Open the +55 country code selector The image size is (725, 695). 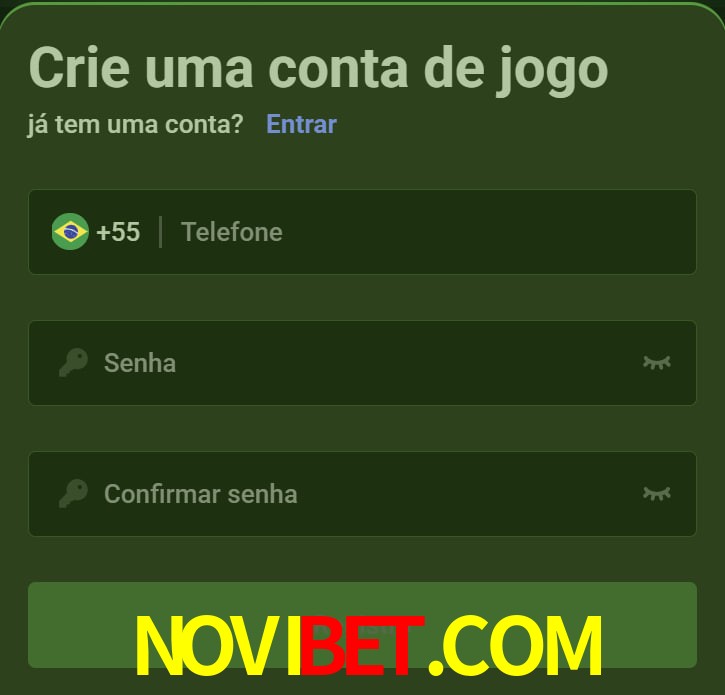[x=97, y=232]
